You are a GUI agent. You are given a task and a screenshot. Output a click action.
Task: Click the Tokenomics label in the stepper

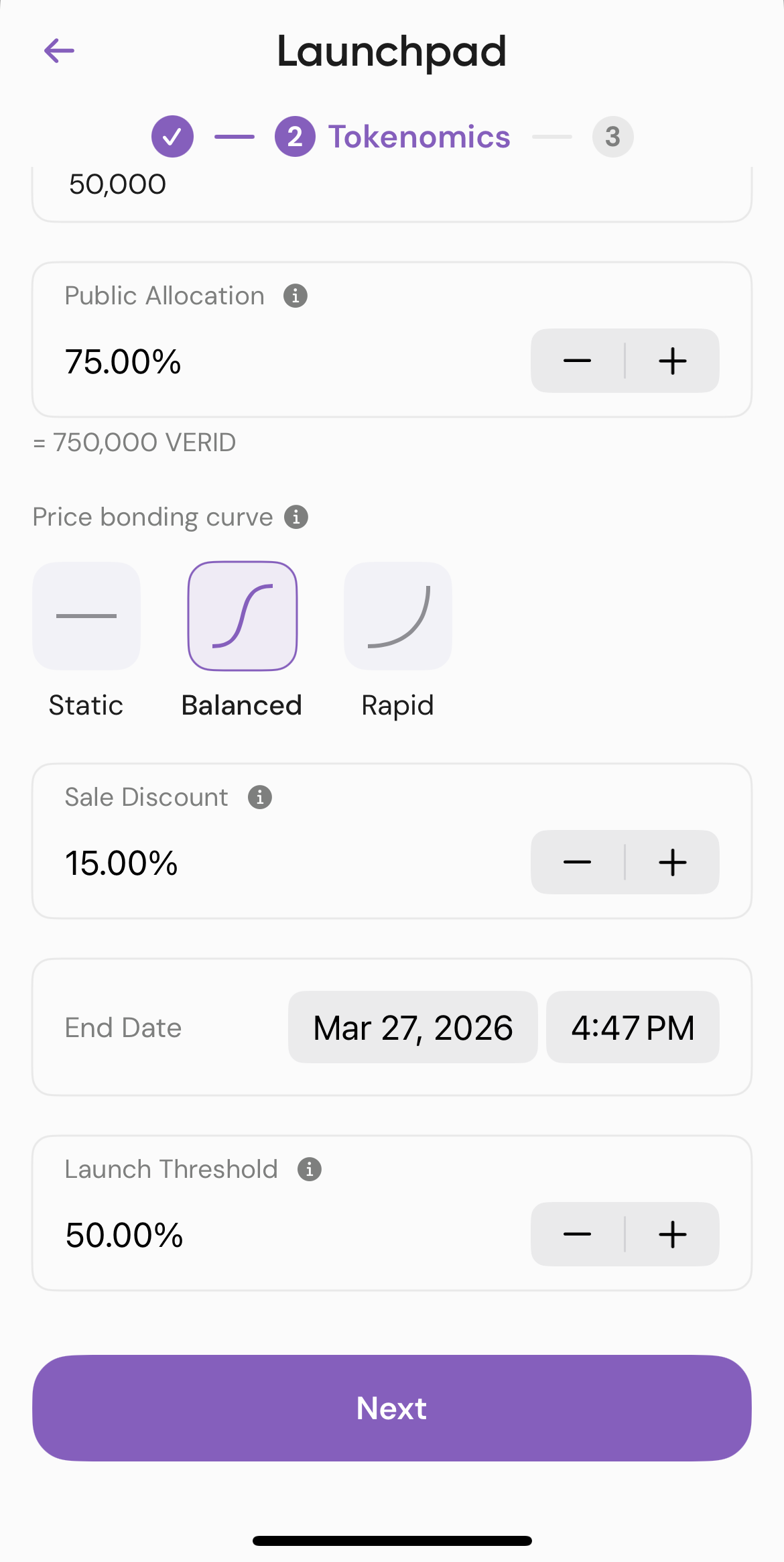419,137
